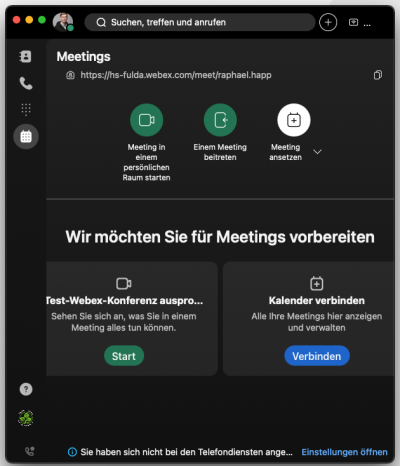
Task: Select the Meetings calendar tab
Action: 26,136
